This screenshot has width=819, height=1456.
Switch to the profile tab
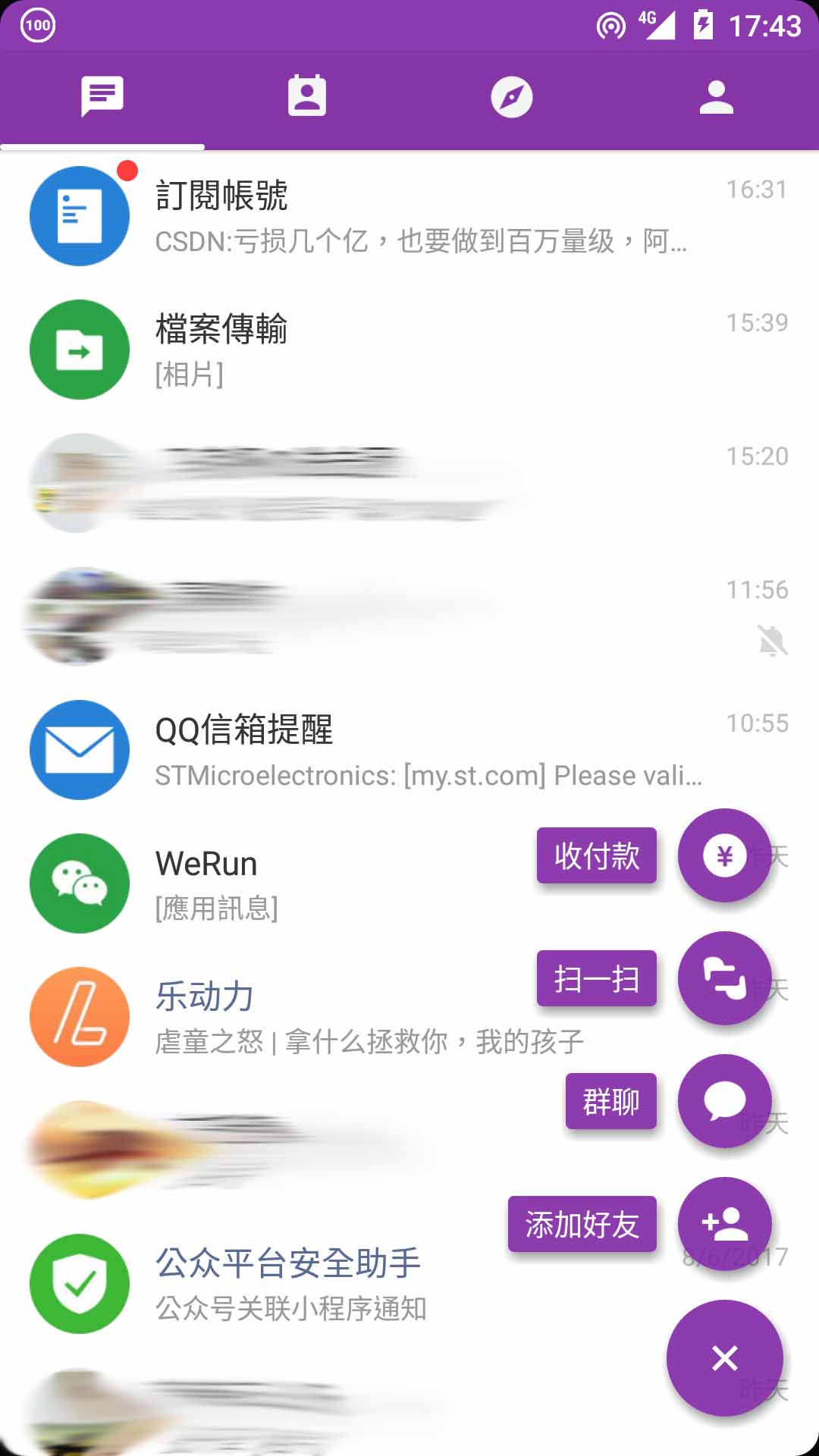[x=717, y=97]
